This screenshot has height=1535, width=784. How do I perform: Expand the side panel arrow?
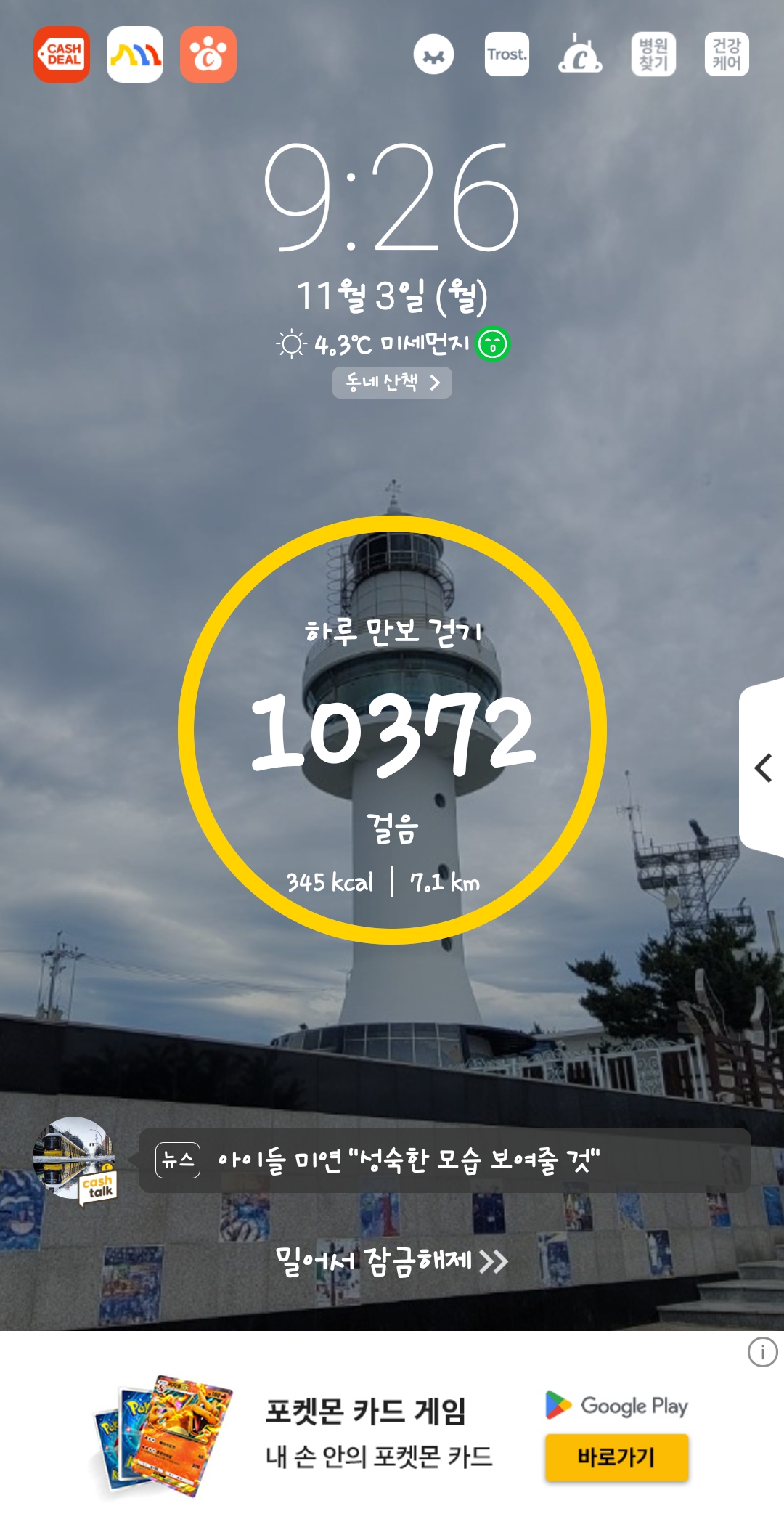762,767
